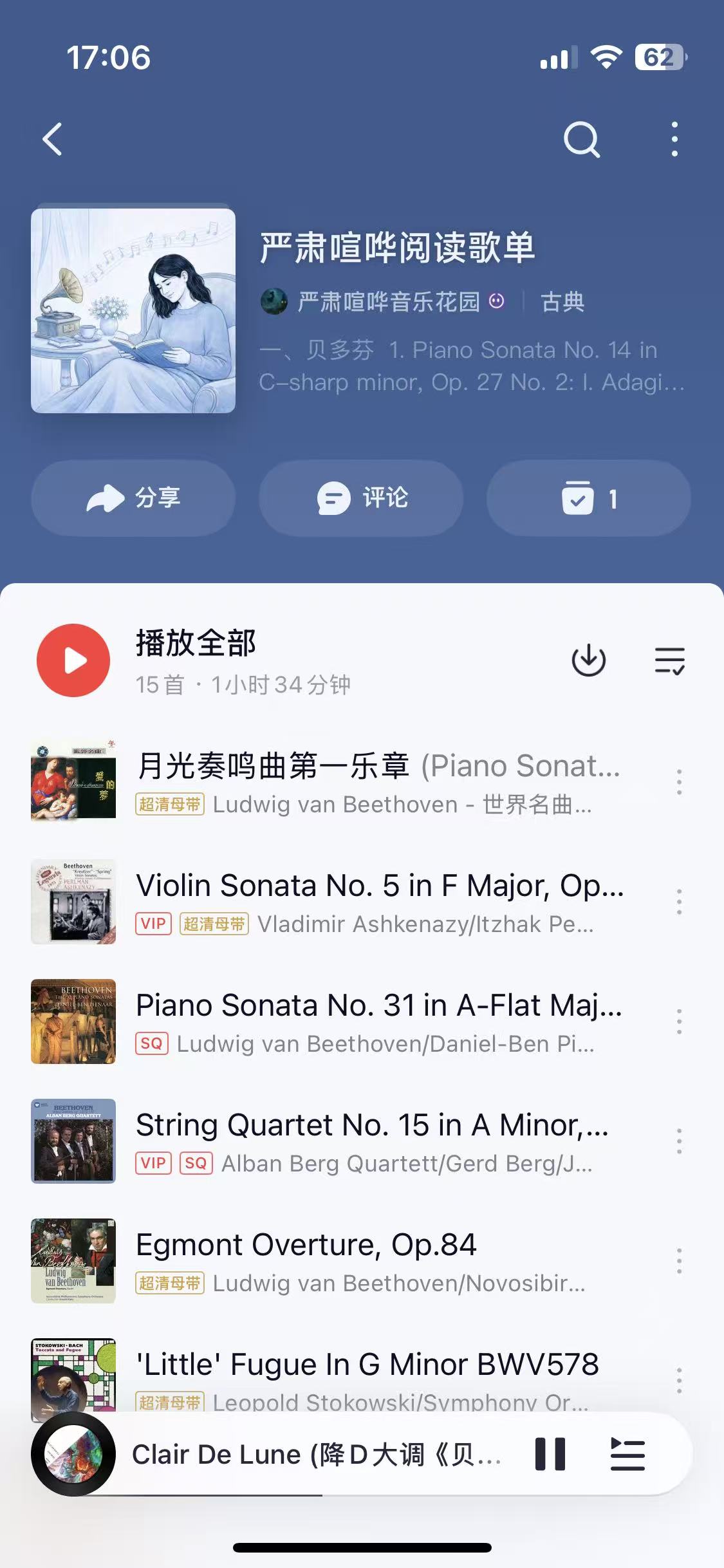Open more options for 月光奏鸣曲第一乐章
724x1568 pixels.
pyautogui.click(x=679, y=782)
